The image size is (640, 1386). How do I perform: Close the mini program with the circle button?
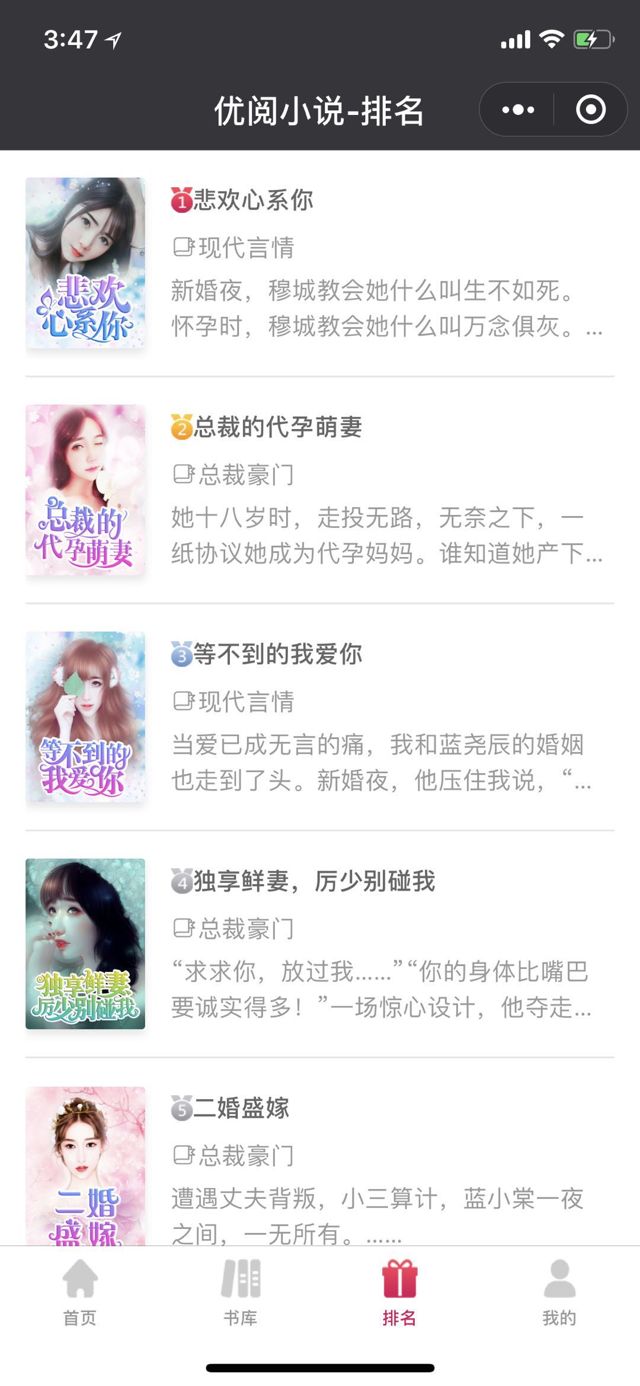(x=591, y=110)
